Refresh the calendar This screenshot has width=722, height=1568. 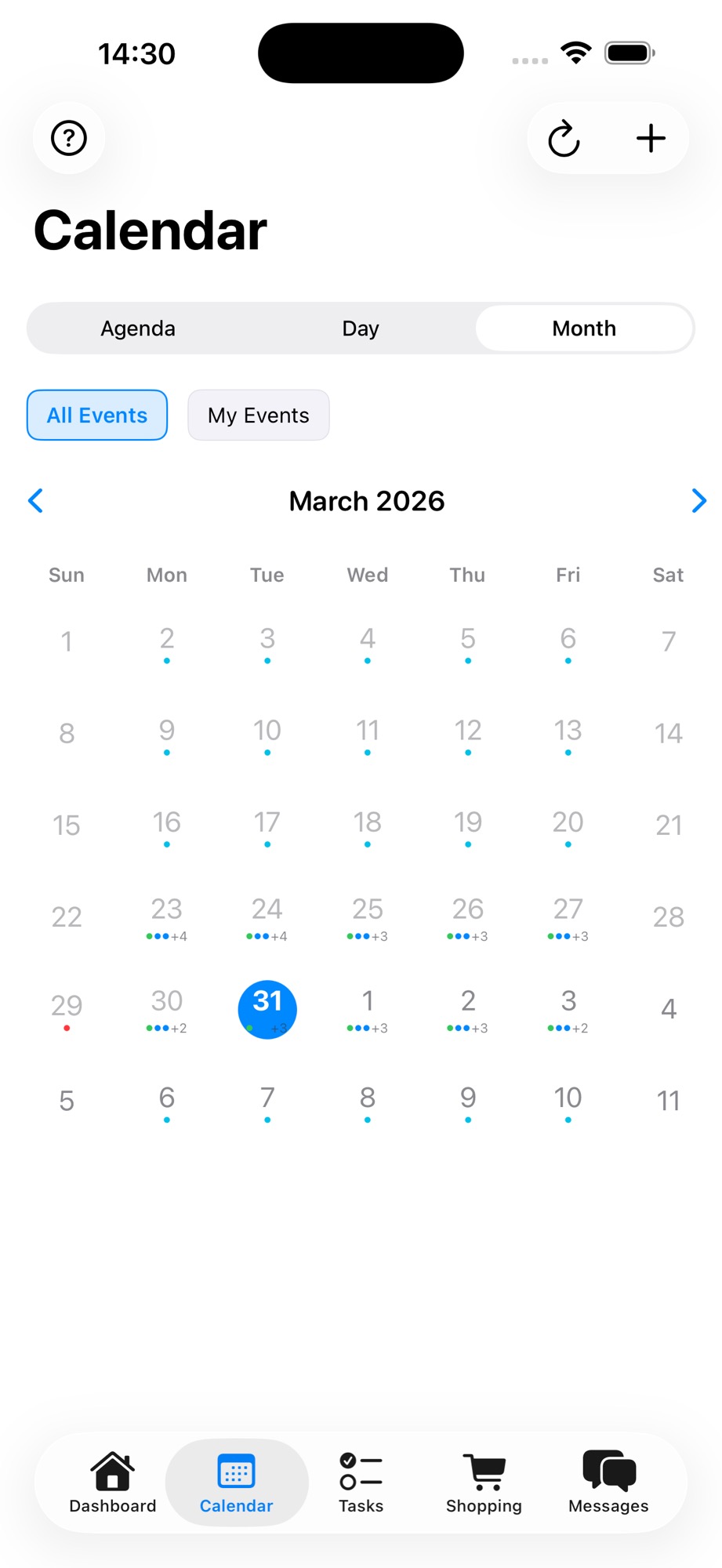coord(564,139)
